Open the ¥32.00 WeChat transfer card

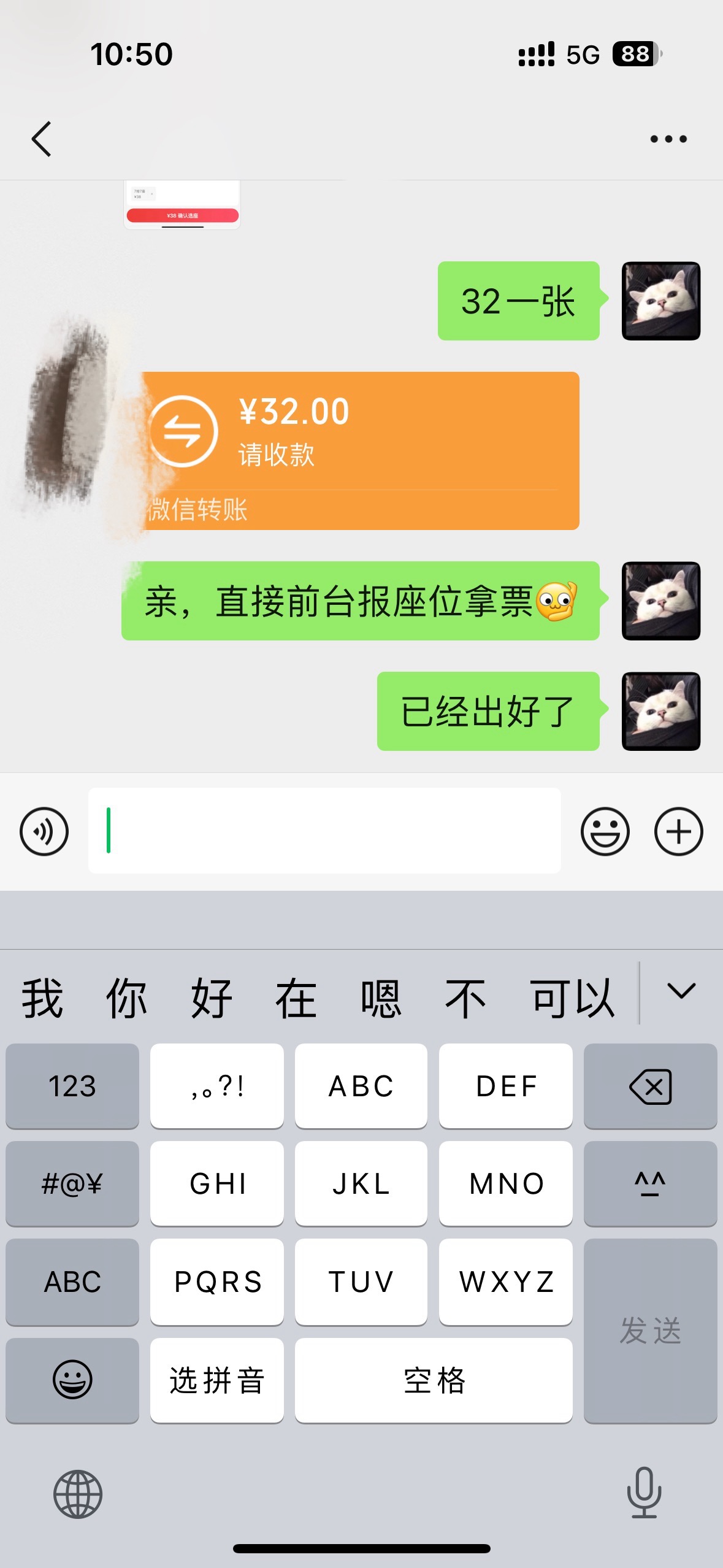coord(361,450)
